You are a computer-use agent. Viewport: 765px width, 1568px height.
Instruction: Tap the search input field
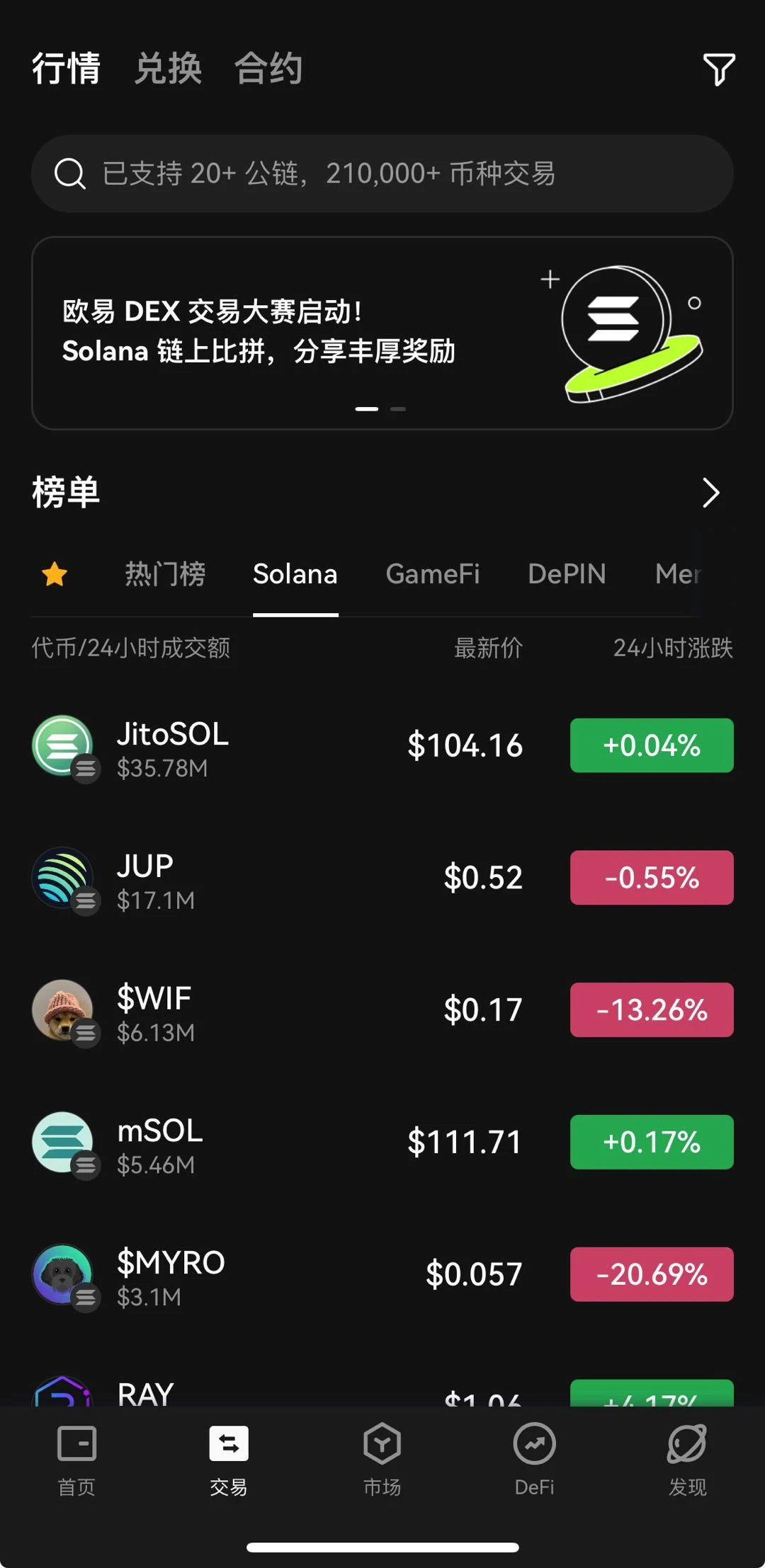click(382, 173)
